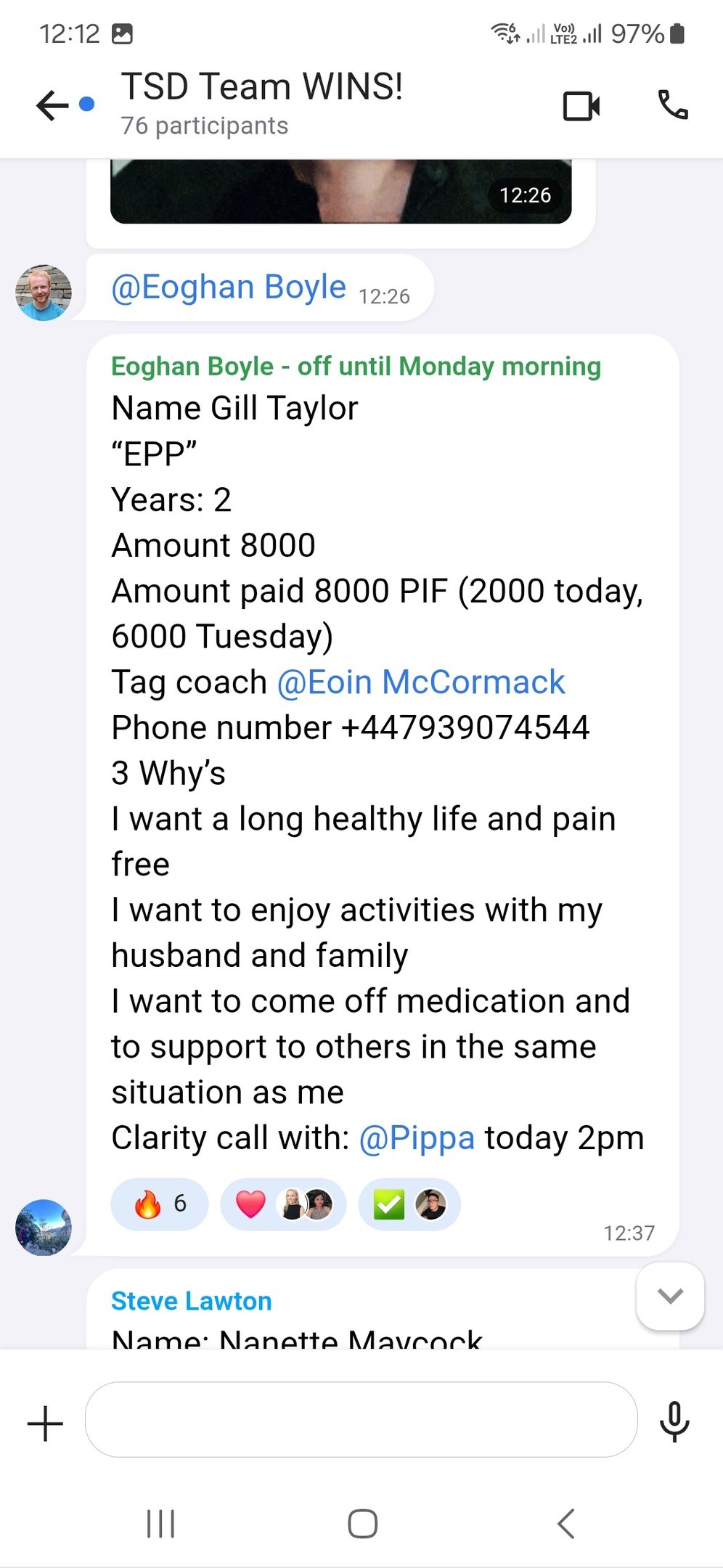The width and height of the screenshot is (723, 1568).
Task: Open the video thumbnail stamped 12:26
Action: coord(340,192)
